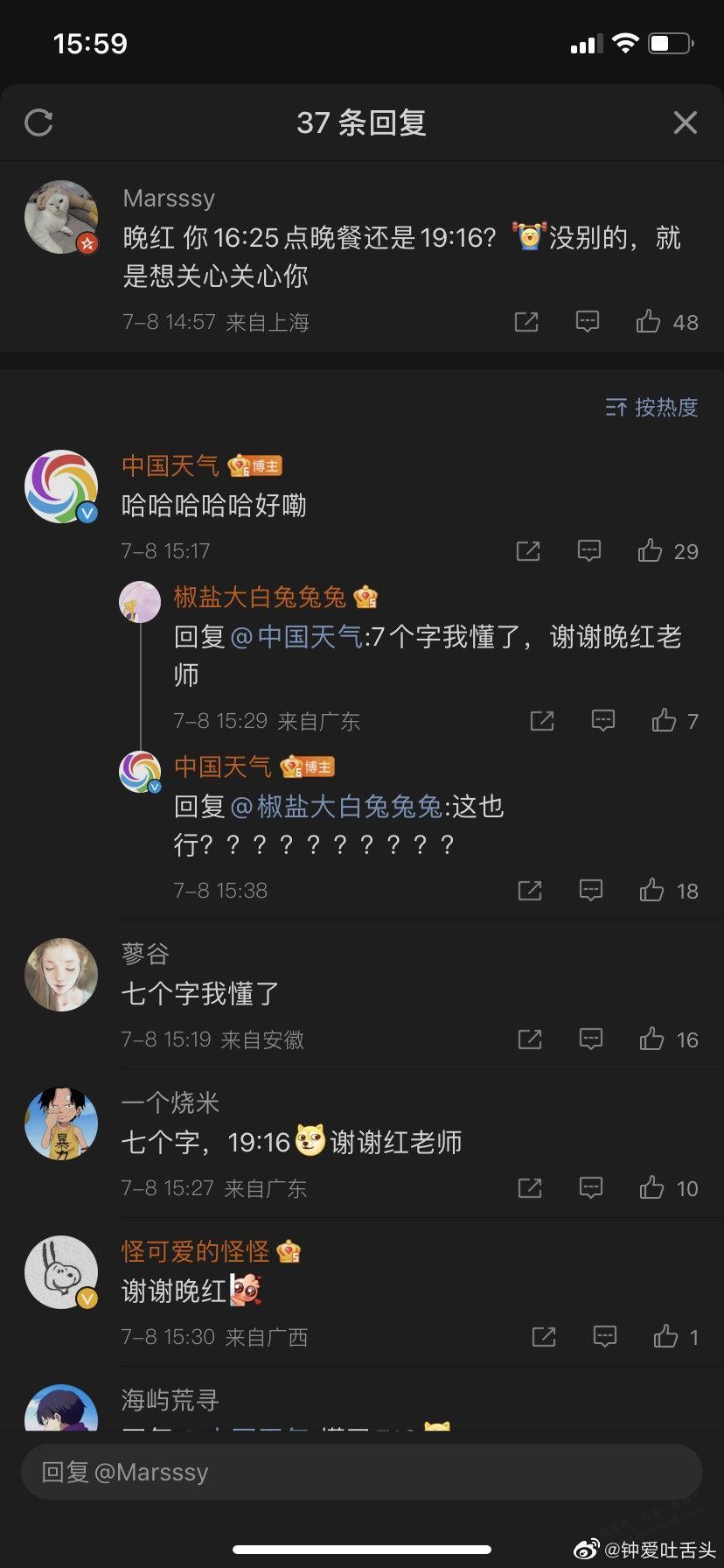Image resolution: width=724 pixels, height=1568 pixels.
Task: Close the replies panel
Action: [x=686, y=122]
